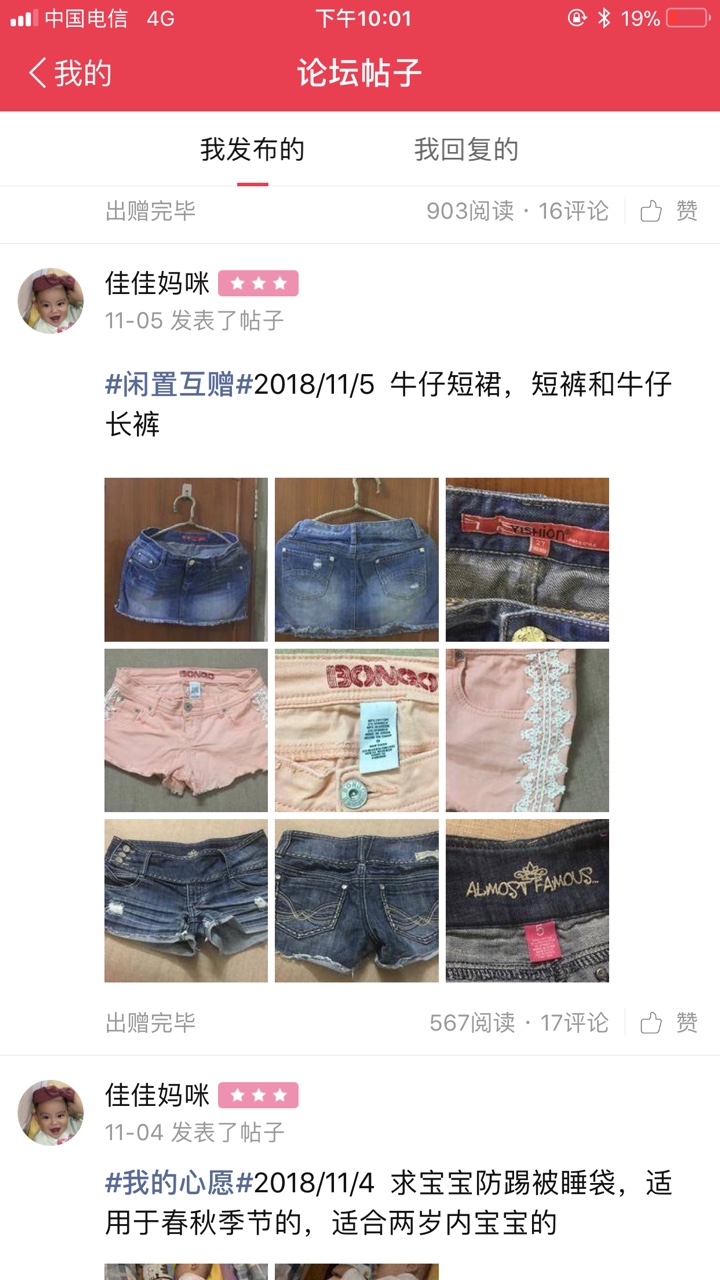Like the post with 903阅读

click(669, 211)
